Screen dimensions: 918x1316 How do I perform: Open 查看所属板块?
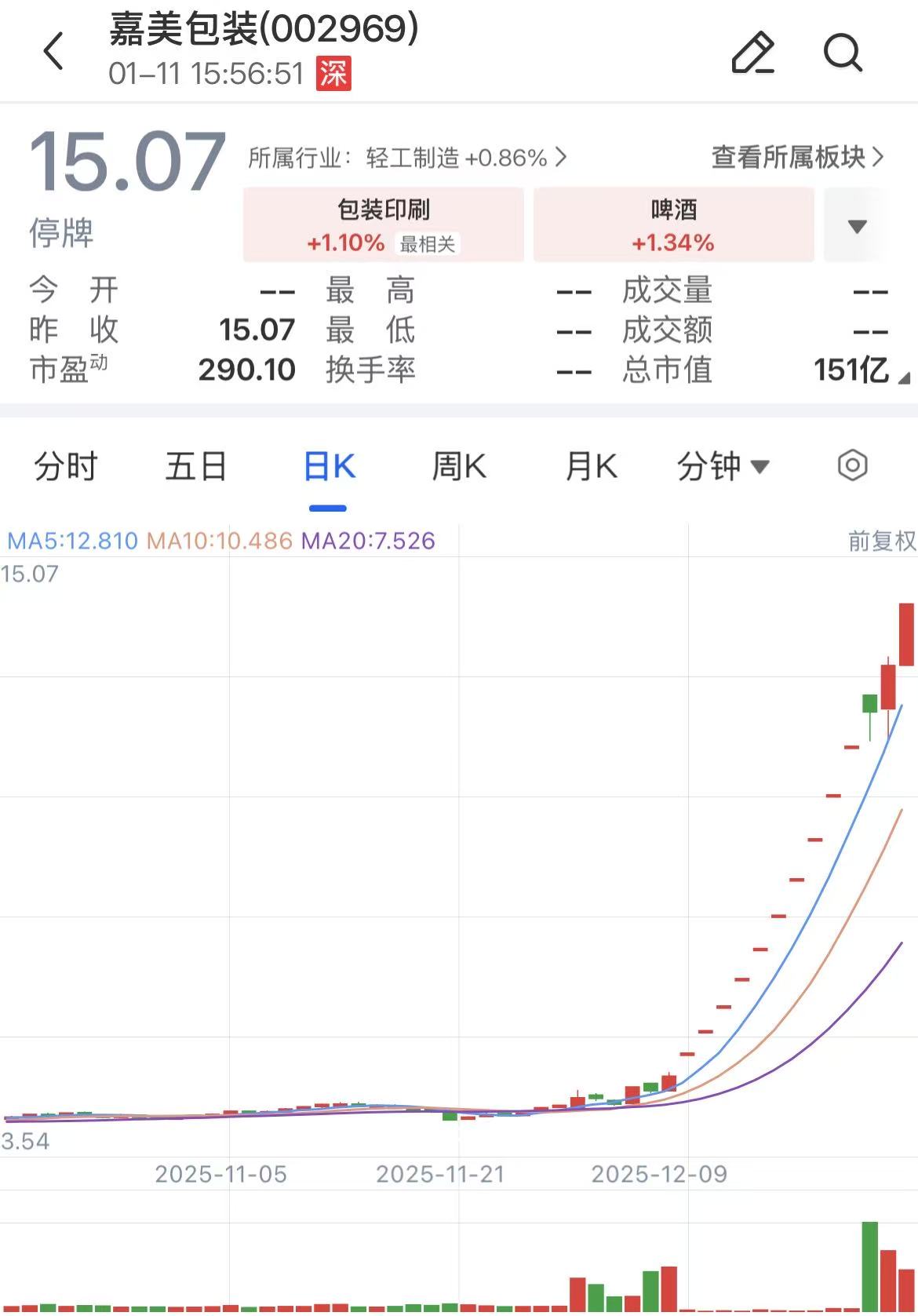pyautogui.click(x=796, y=157)
